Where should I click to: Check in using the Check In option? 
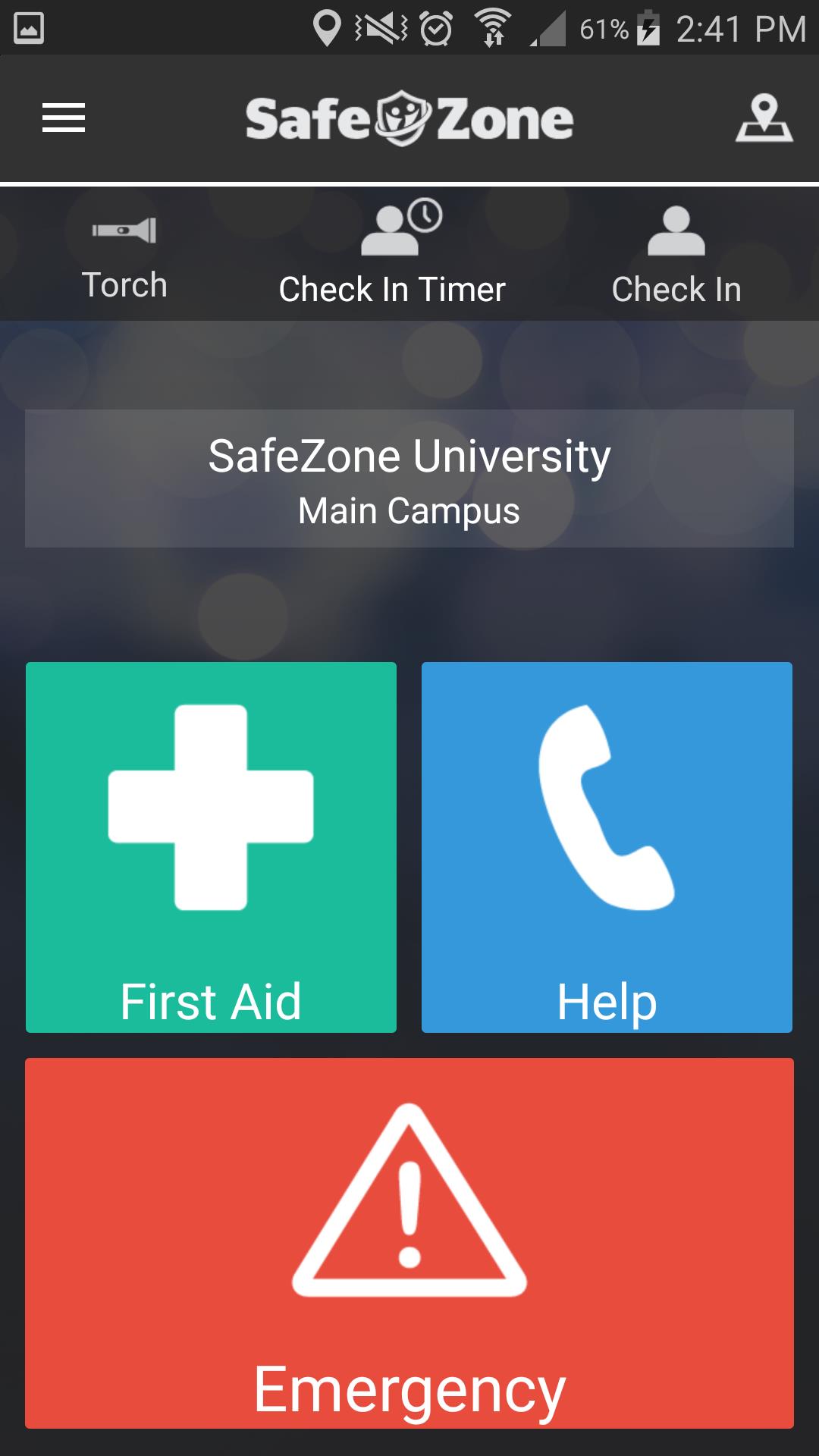(x=677, y=254)
